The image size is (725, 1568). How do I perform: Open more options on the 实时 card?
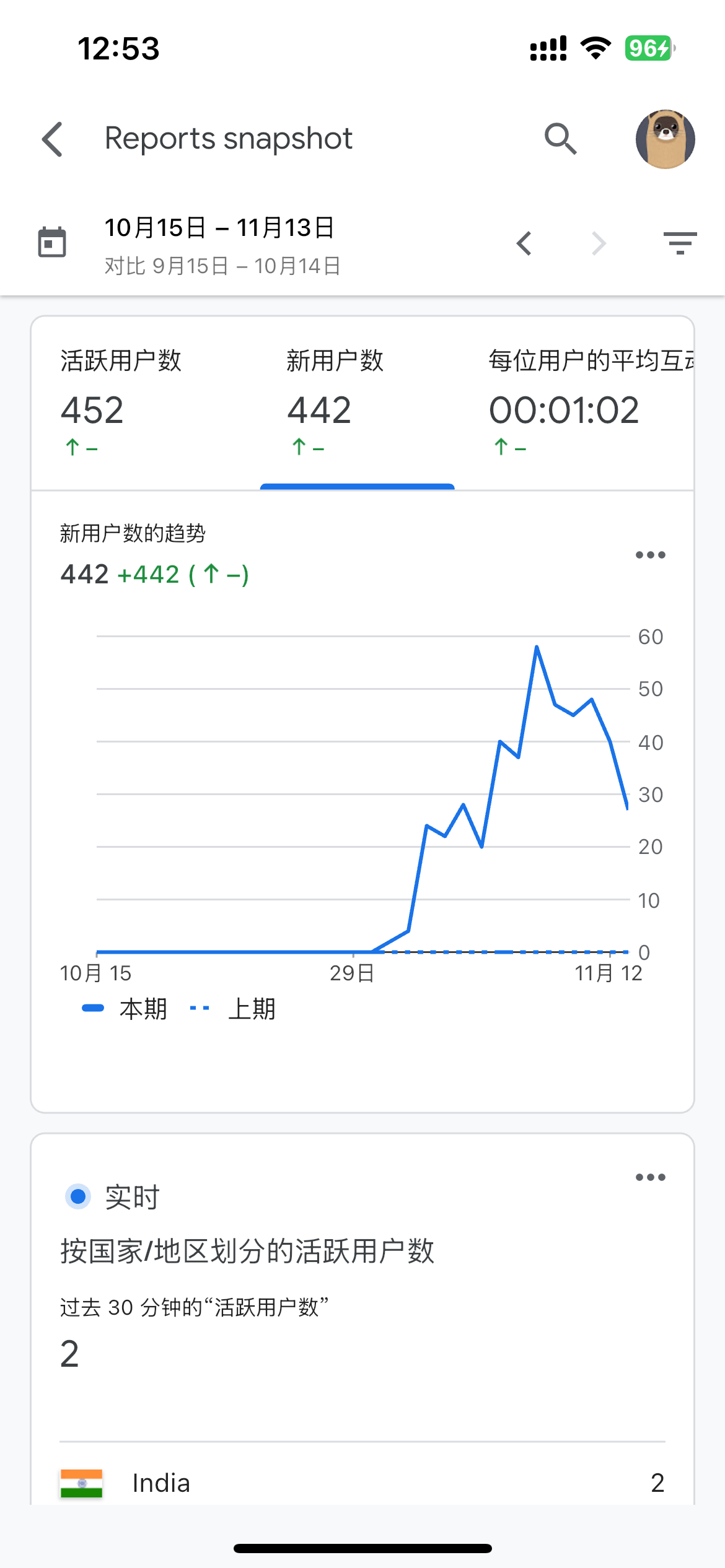coord(650,1177)
